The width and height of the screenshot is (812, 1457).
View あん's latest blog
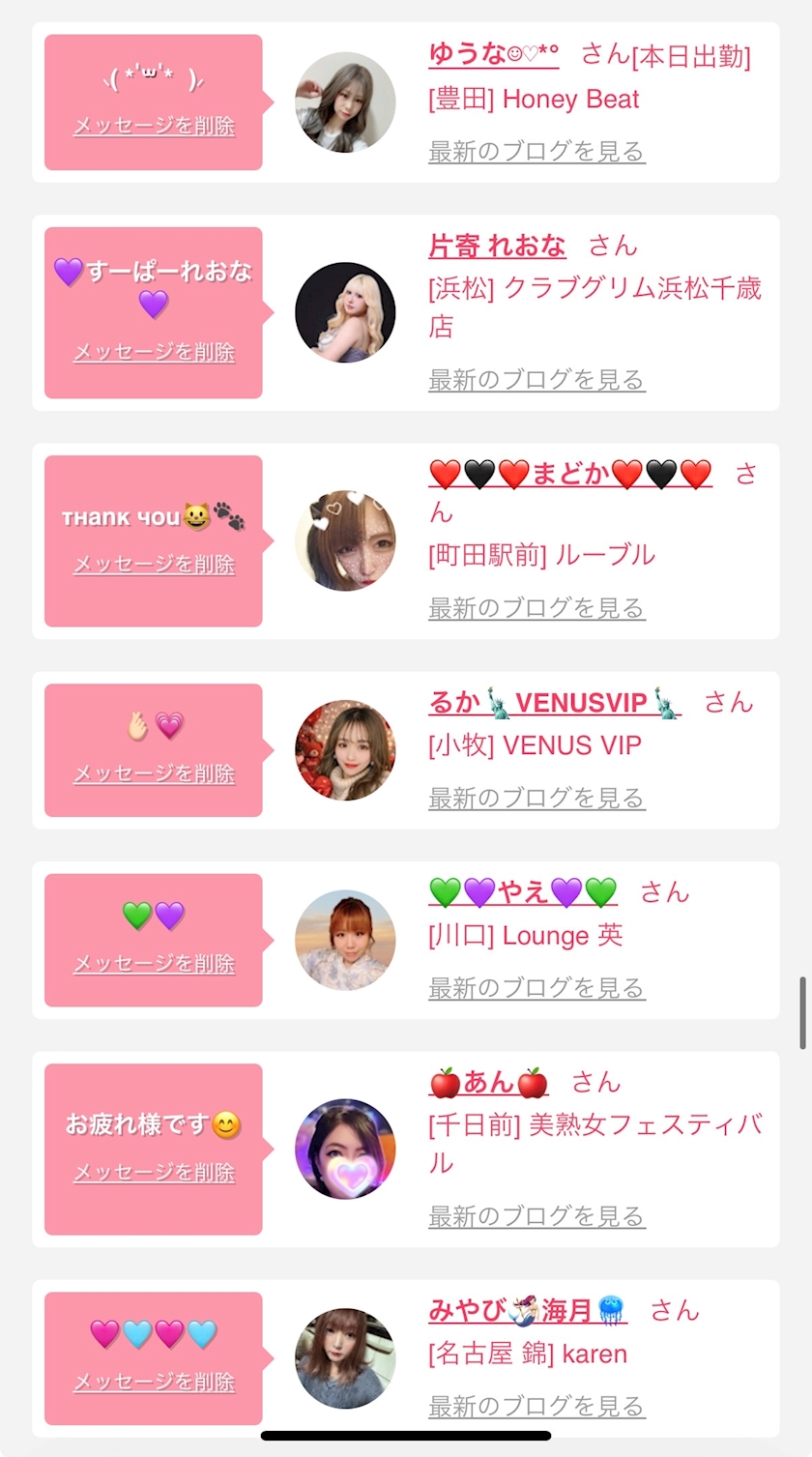(536, 1216)
